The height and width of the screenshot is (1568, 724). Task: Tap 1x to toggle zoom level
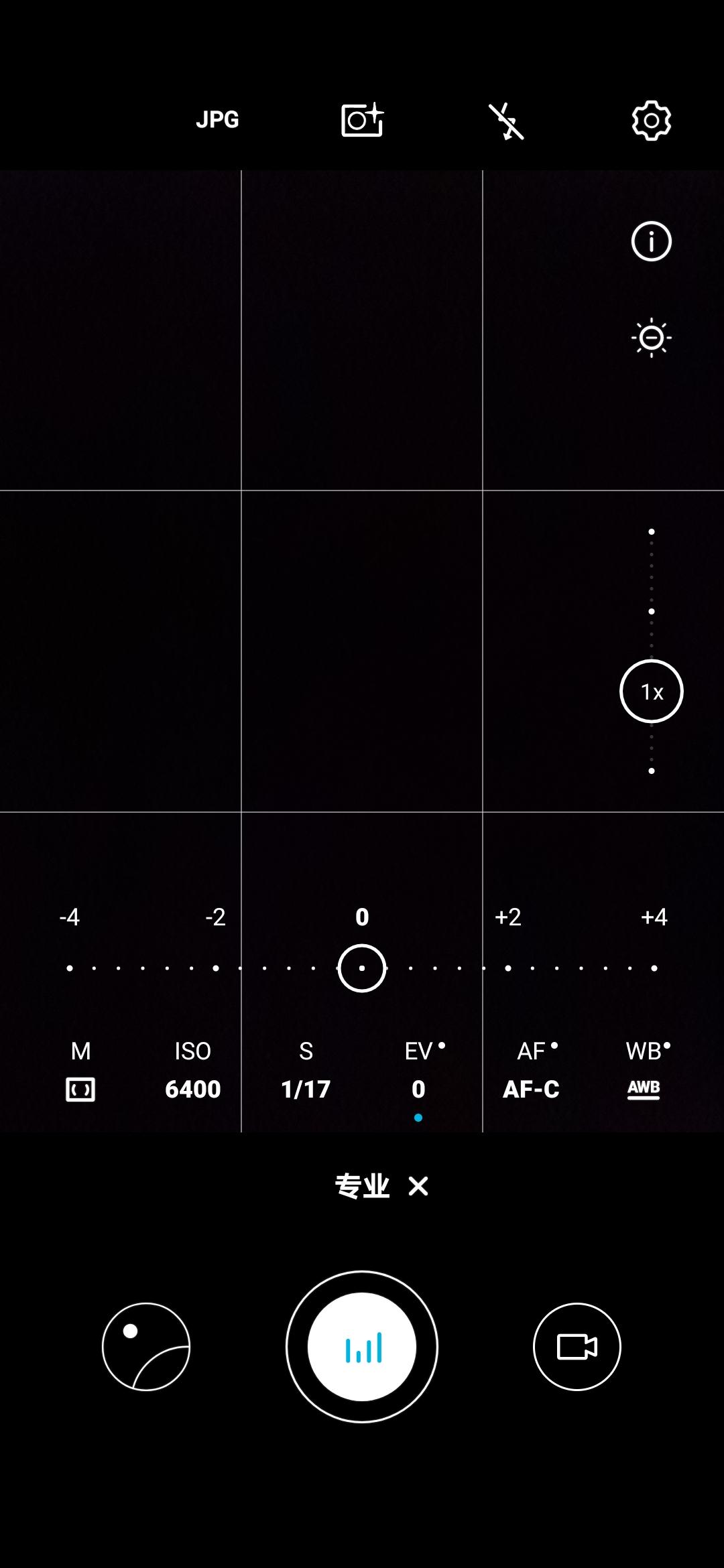point(651,692)
